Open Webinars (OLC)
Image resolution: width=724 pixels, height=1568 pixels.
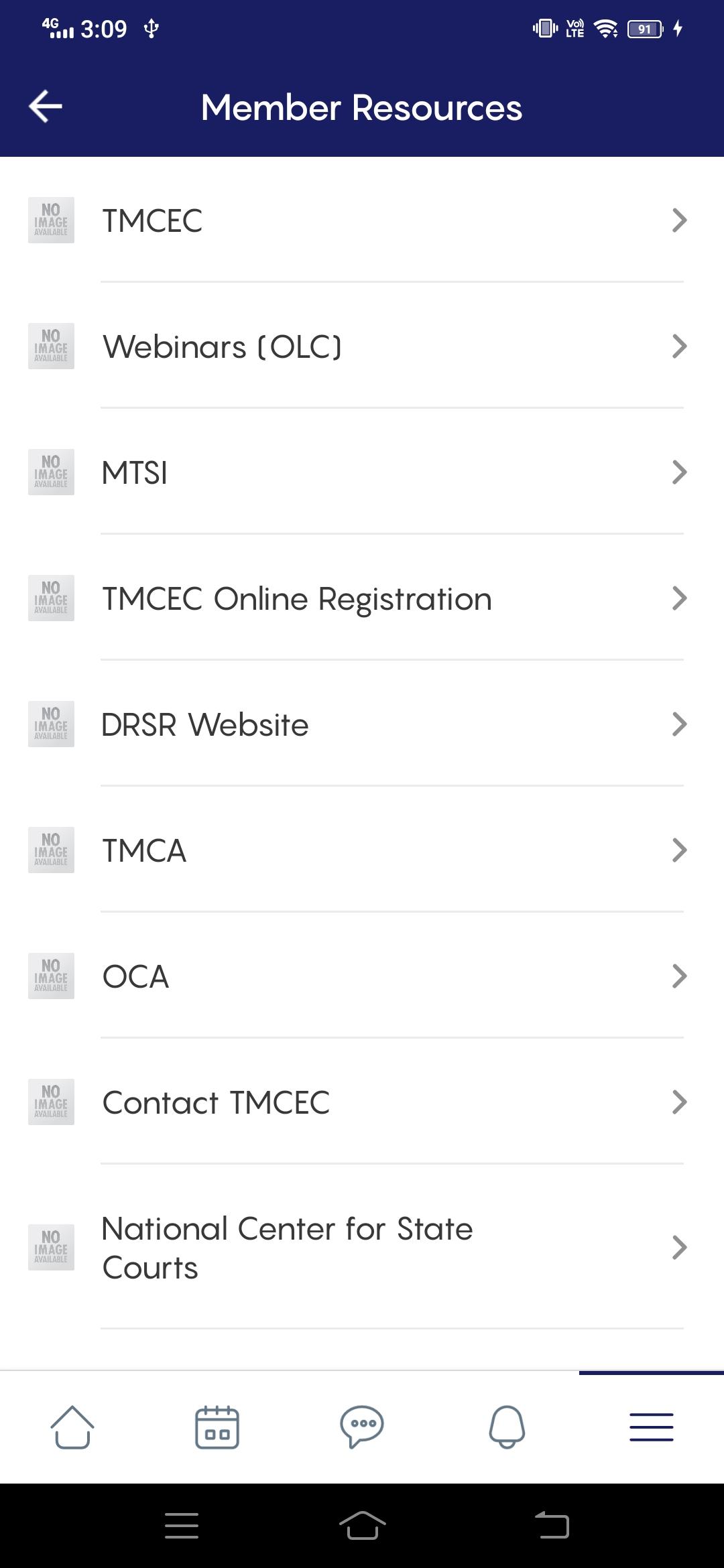coord(362,346)
